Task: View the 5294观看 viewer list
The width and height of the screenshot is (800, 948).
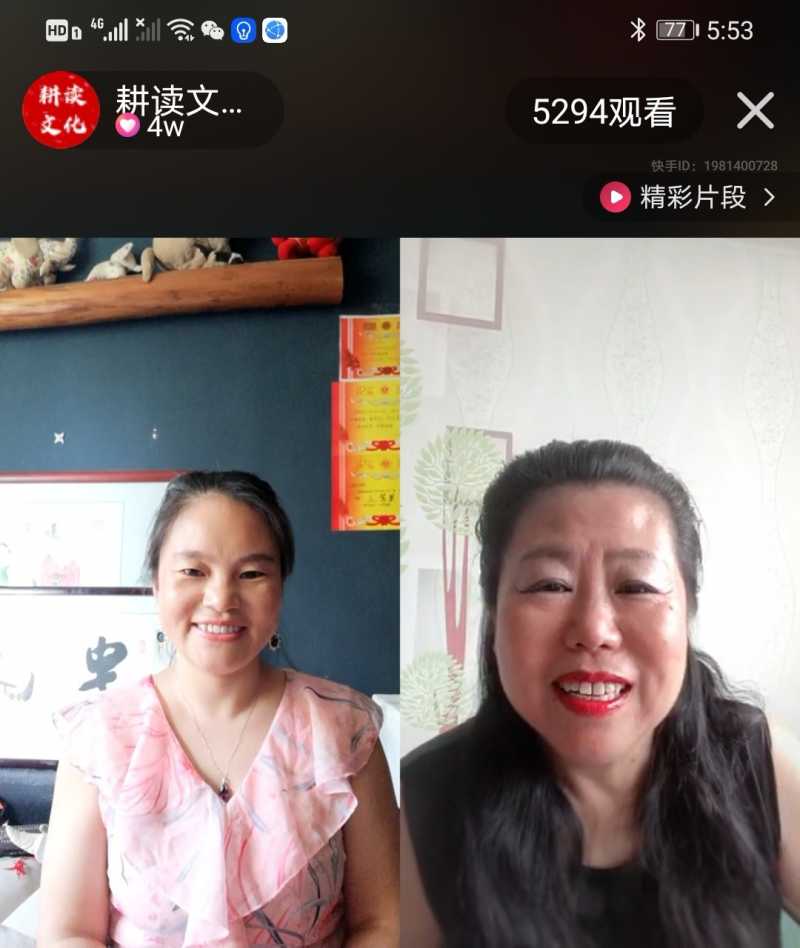Action: [603, 112]
